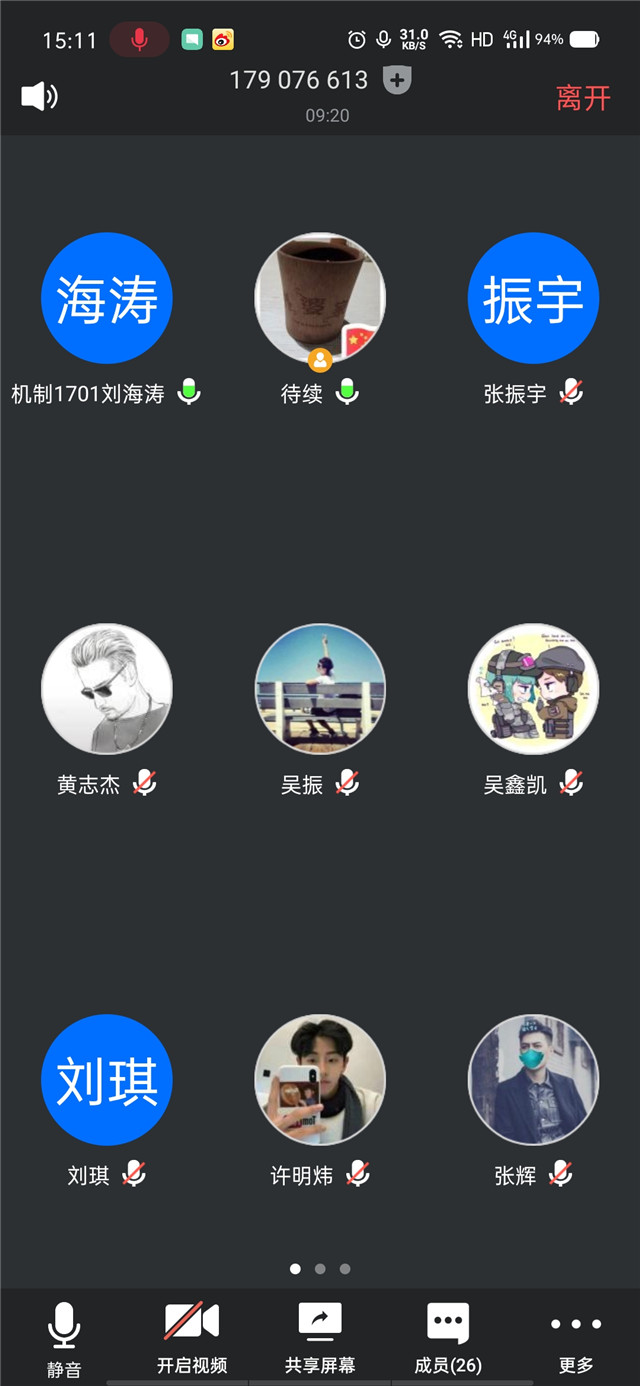The image size is (640, 1386).
Task: Select participant 刘琪 tile
Action: (107, 1080)
